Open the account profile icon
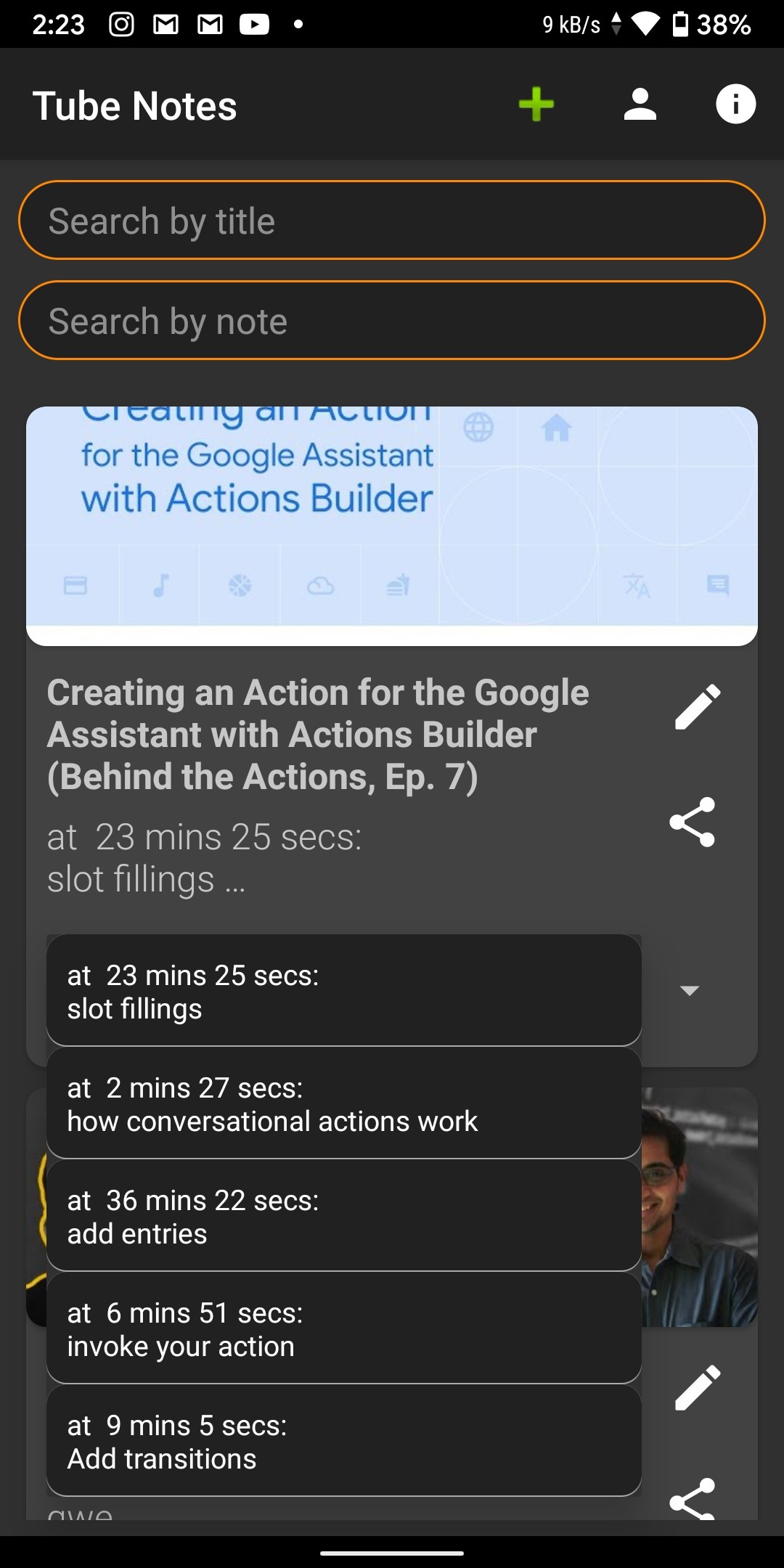The height and width of the screenshot is (1568, 784). 640,105
